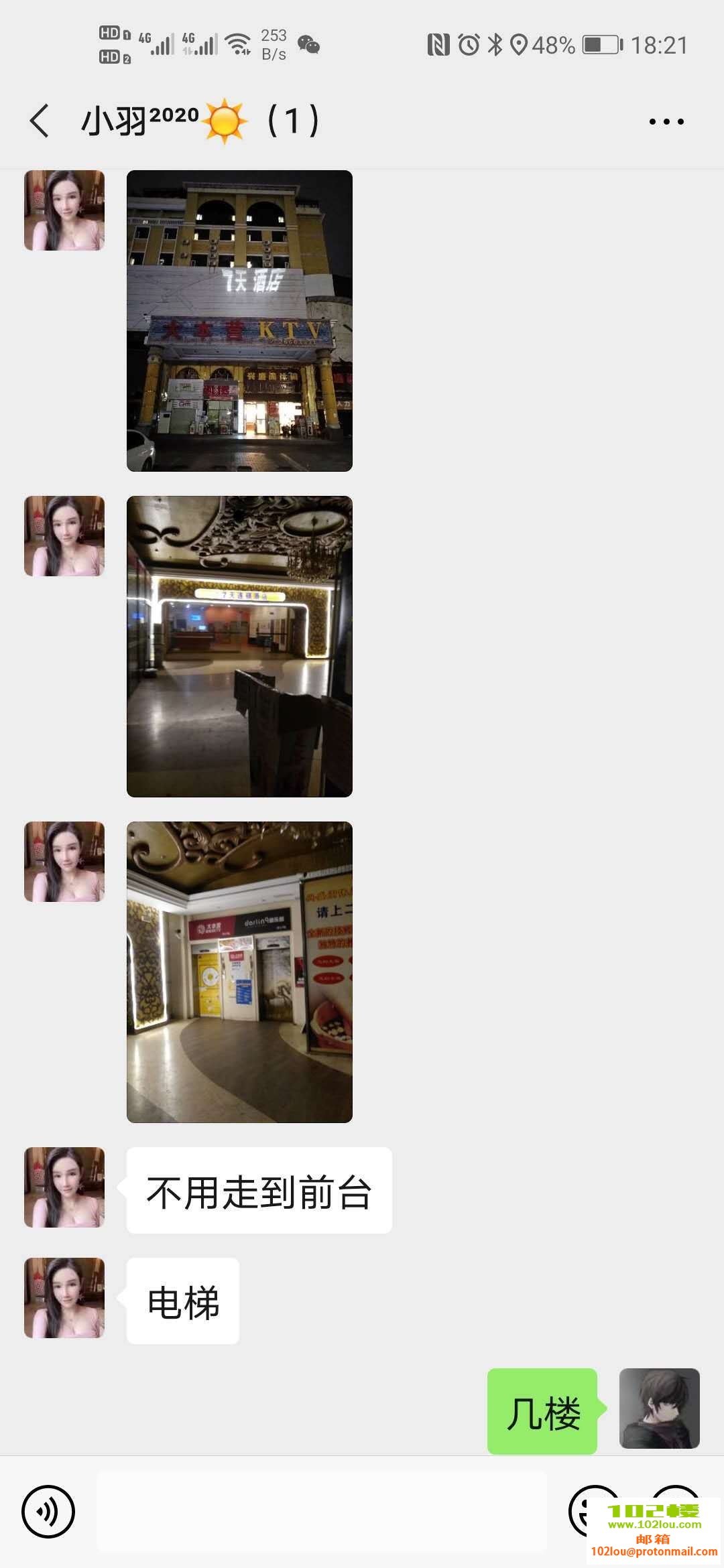This screenshot has height=1568, width=724.
Task: Open your own avatar beside 几楼
Action: click(x=659, y=1409)
